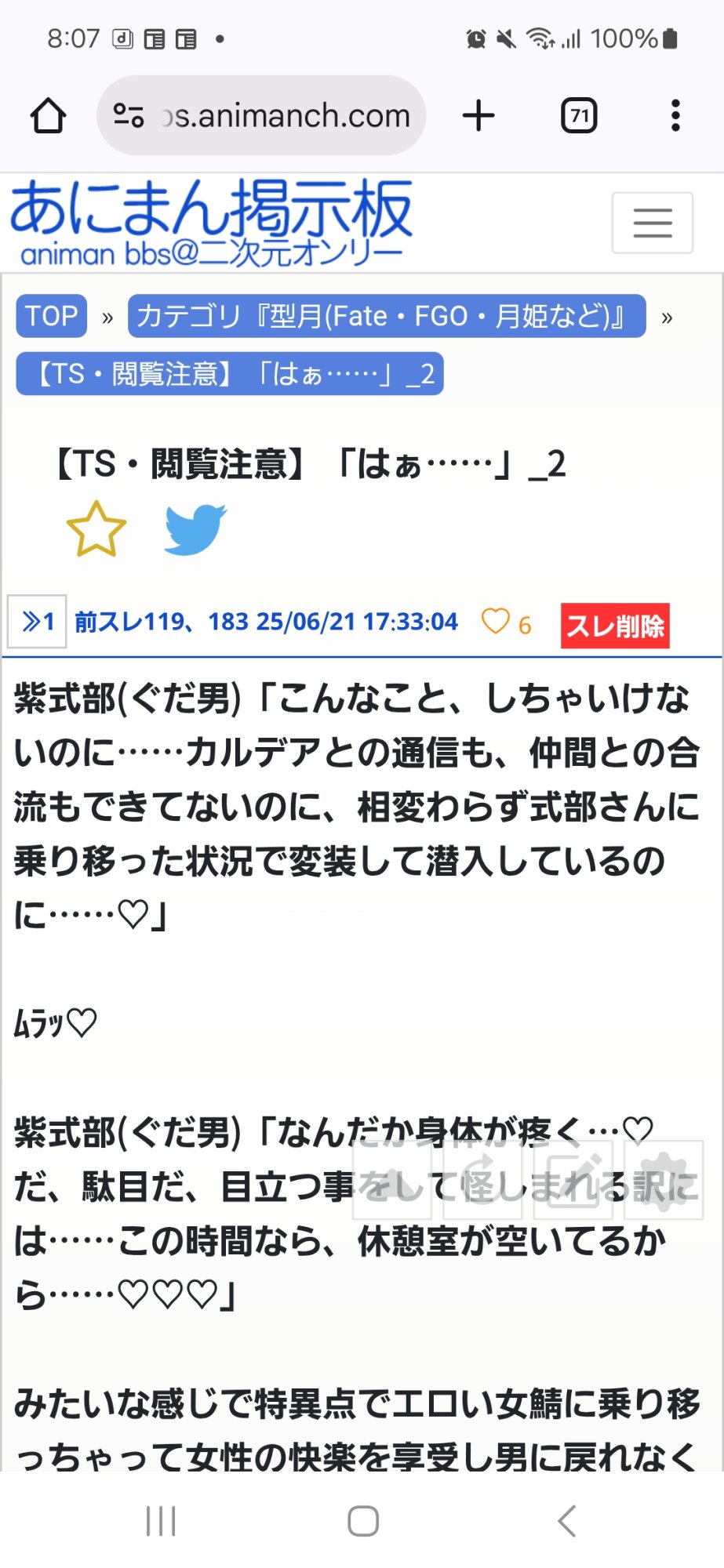Tap the thread title breadcrumb 「はぁ……」_2

point(230,374)
